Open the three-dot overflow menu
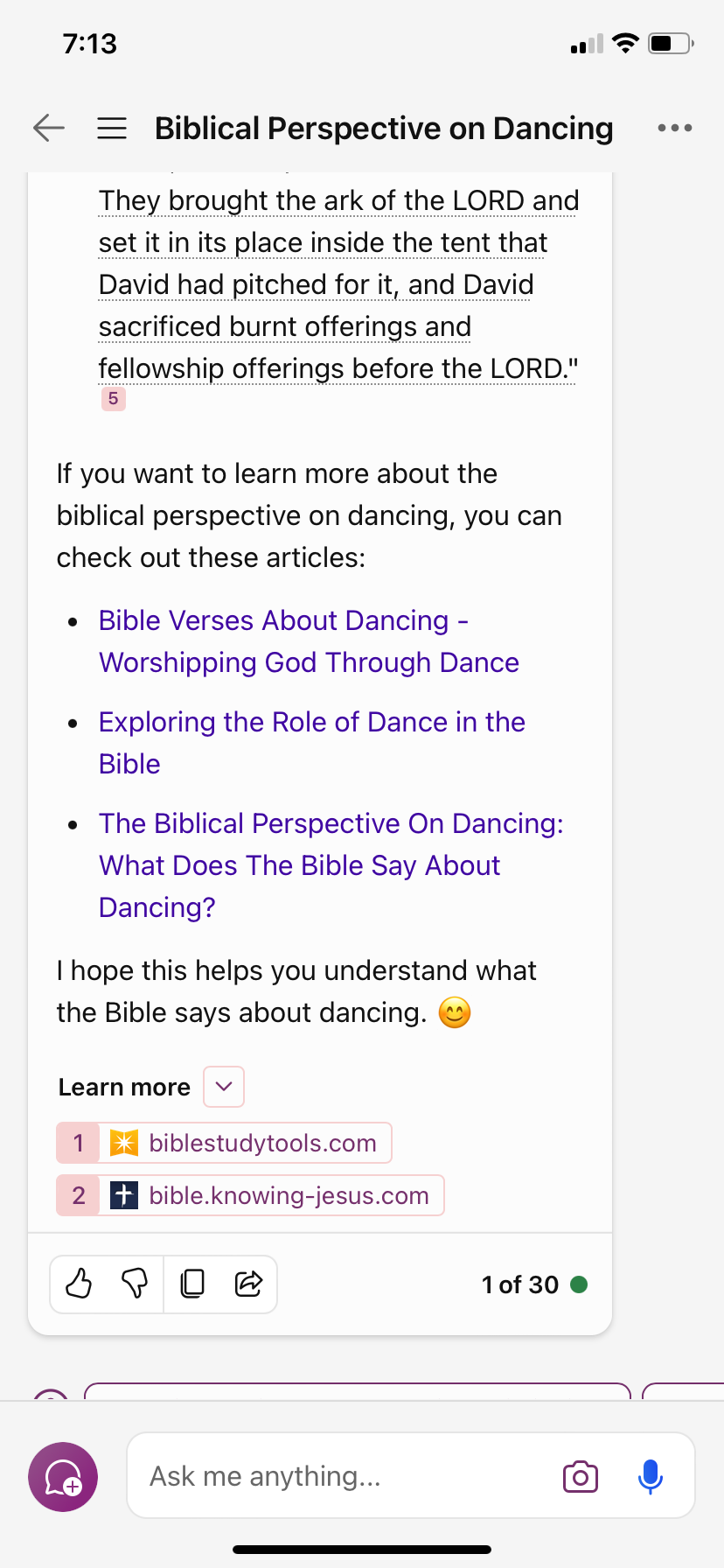 click(675, 128)
